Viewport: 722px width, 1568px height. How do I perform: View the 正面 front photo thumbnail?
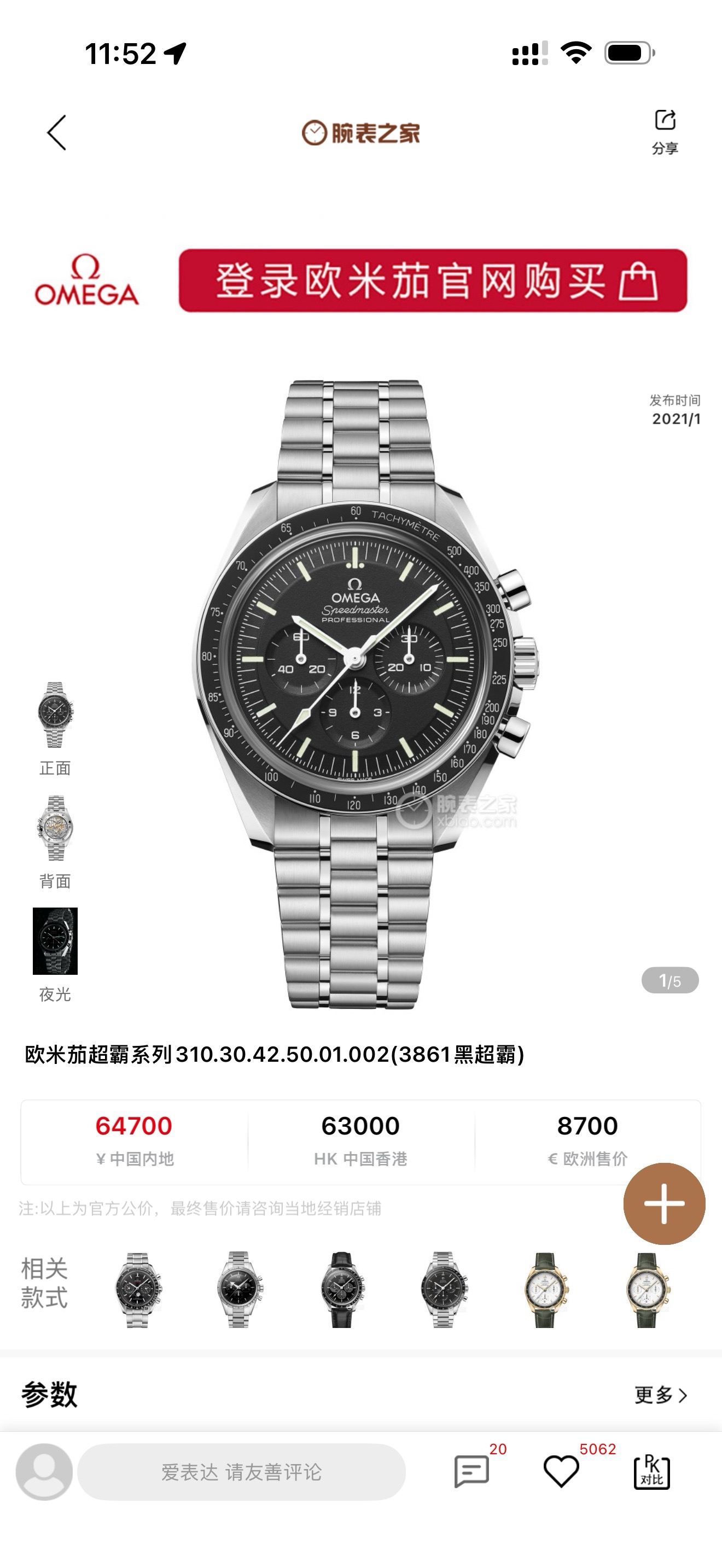pos(55,715)
